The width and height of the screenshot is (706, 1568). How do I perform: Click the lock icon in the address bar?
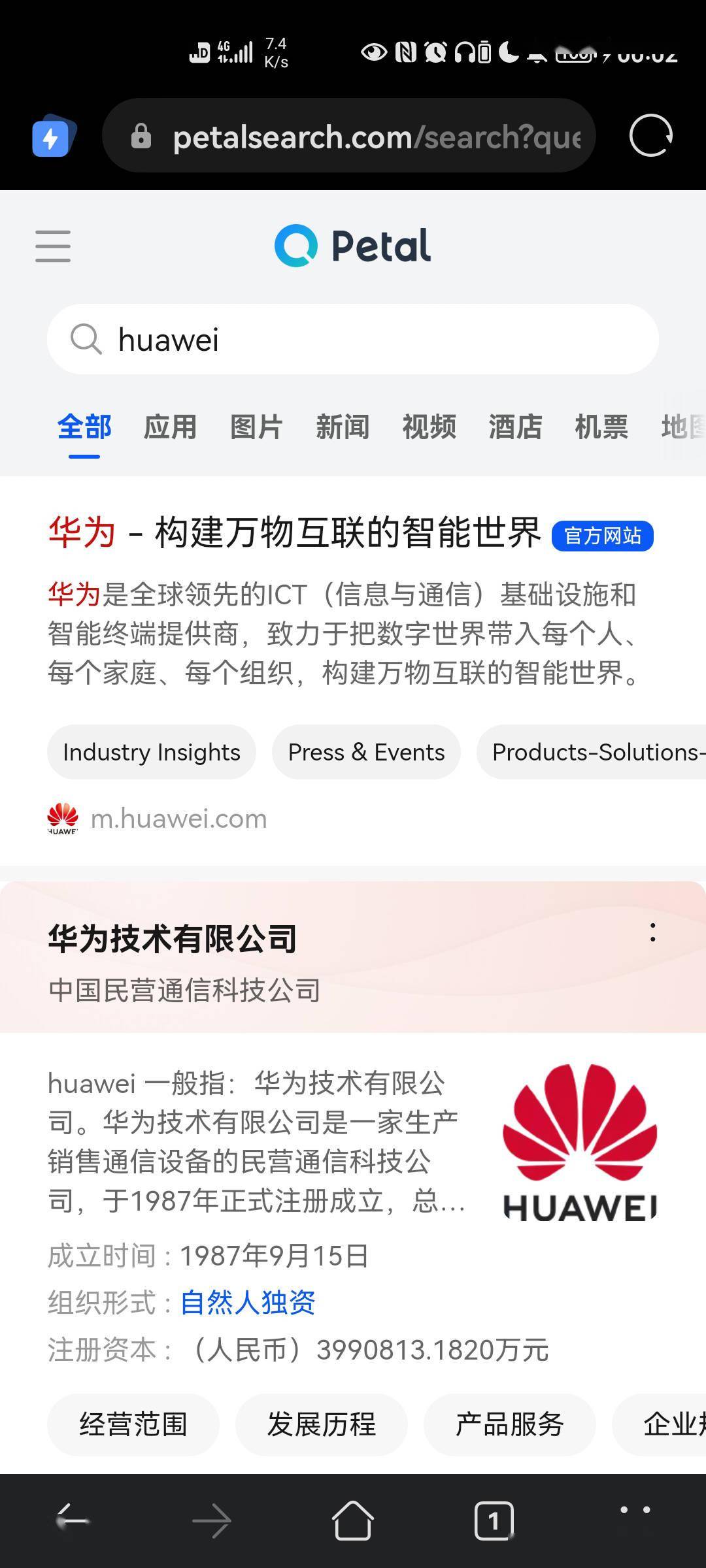coord(141,137)
